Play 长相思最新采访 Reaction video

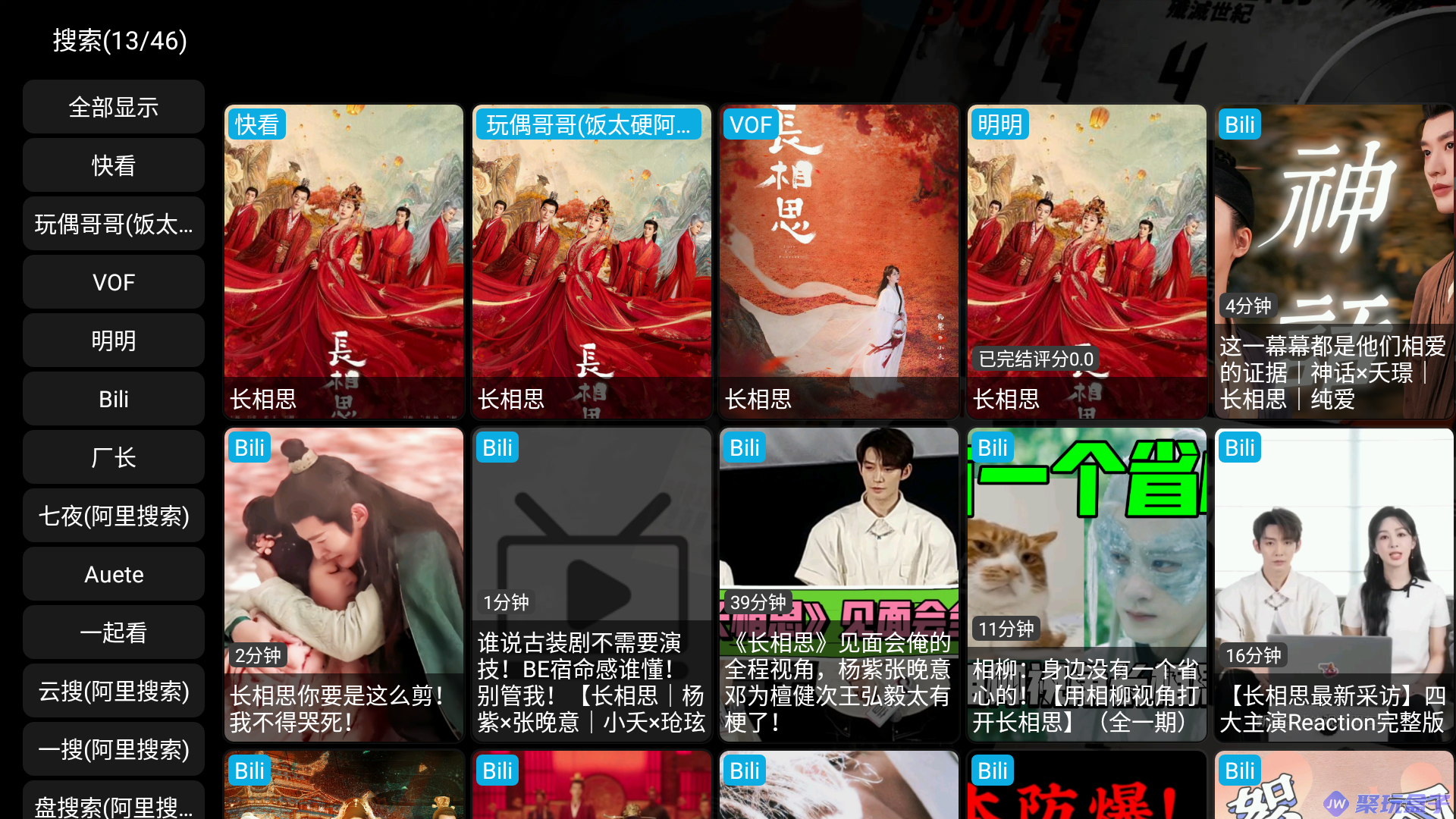[x=1334, y=585]
